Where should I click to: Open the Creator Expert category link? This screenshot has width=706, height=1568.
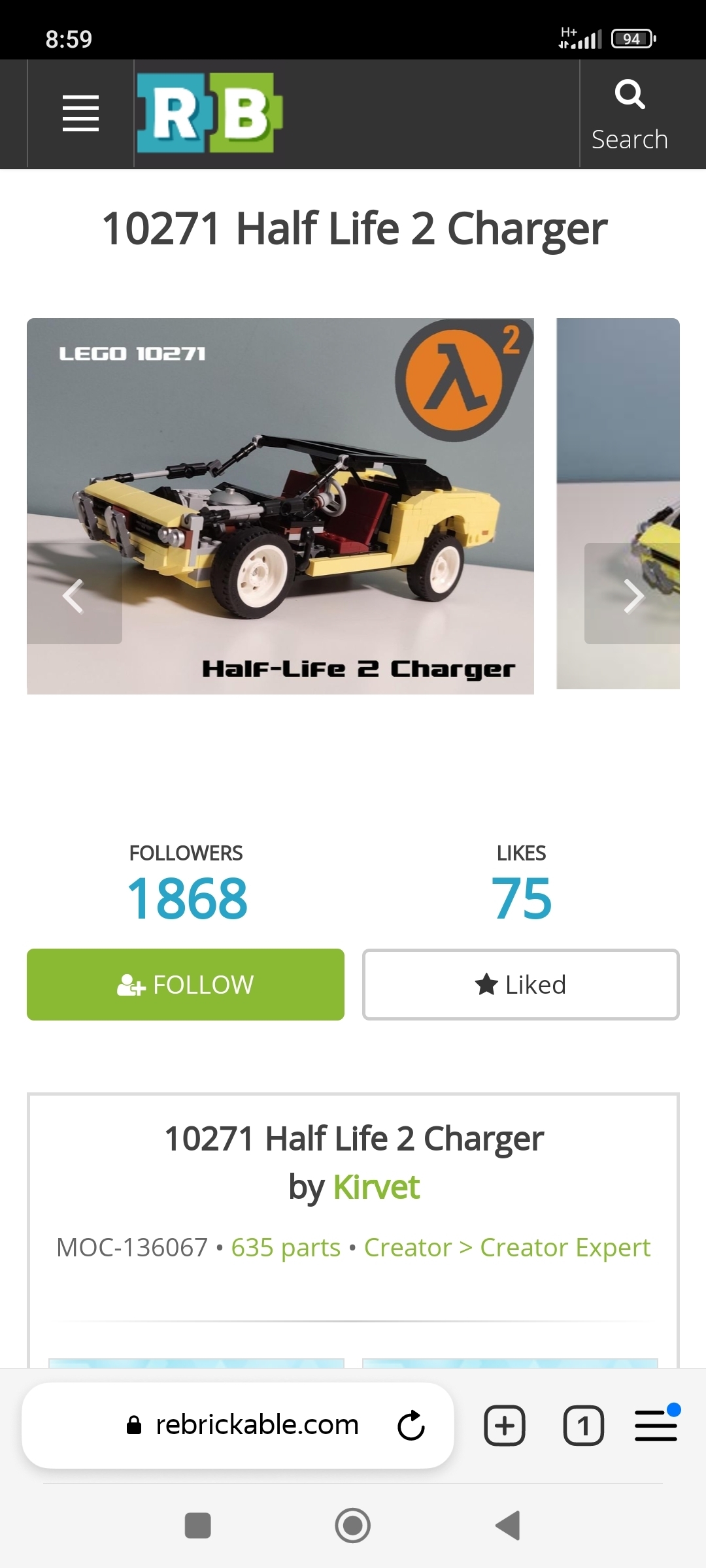click(565, 1247)
